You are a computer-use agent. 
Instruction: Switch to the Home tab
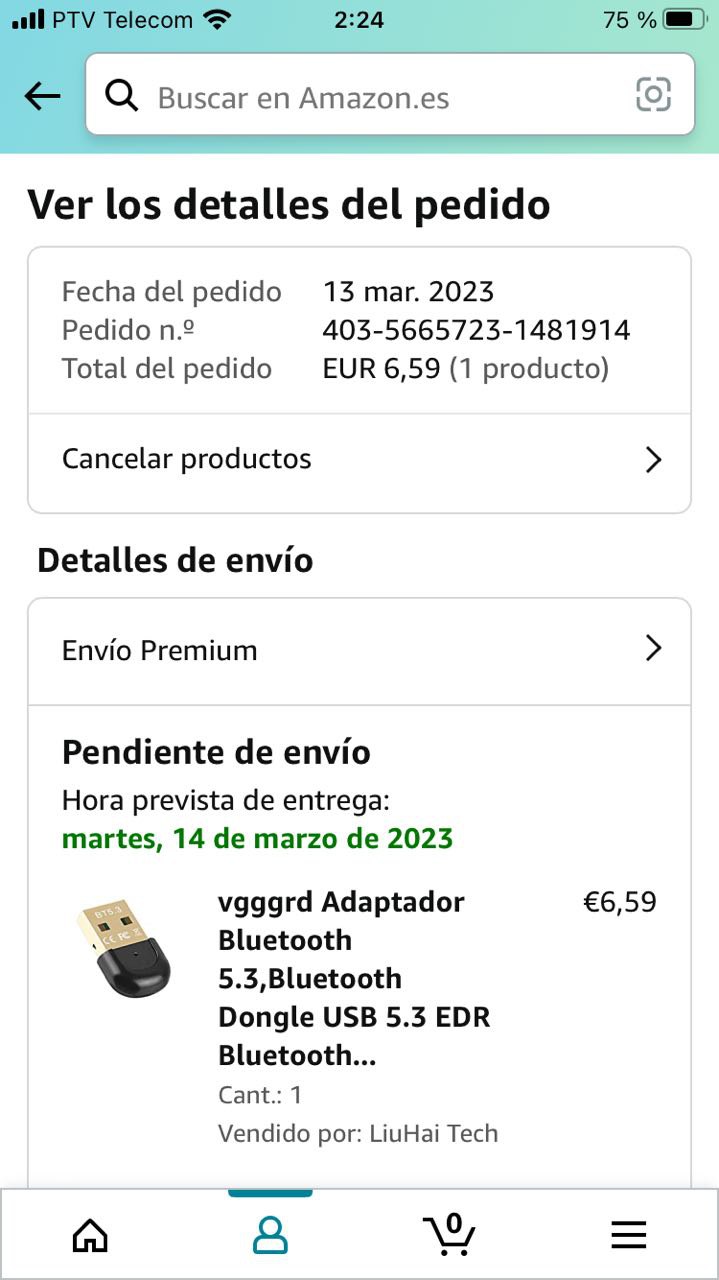click(x=90, y=1236)
